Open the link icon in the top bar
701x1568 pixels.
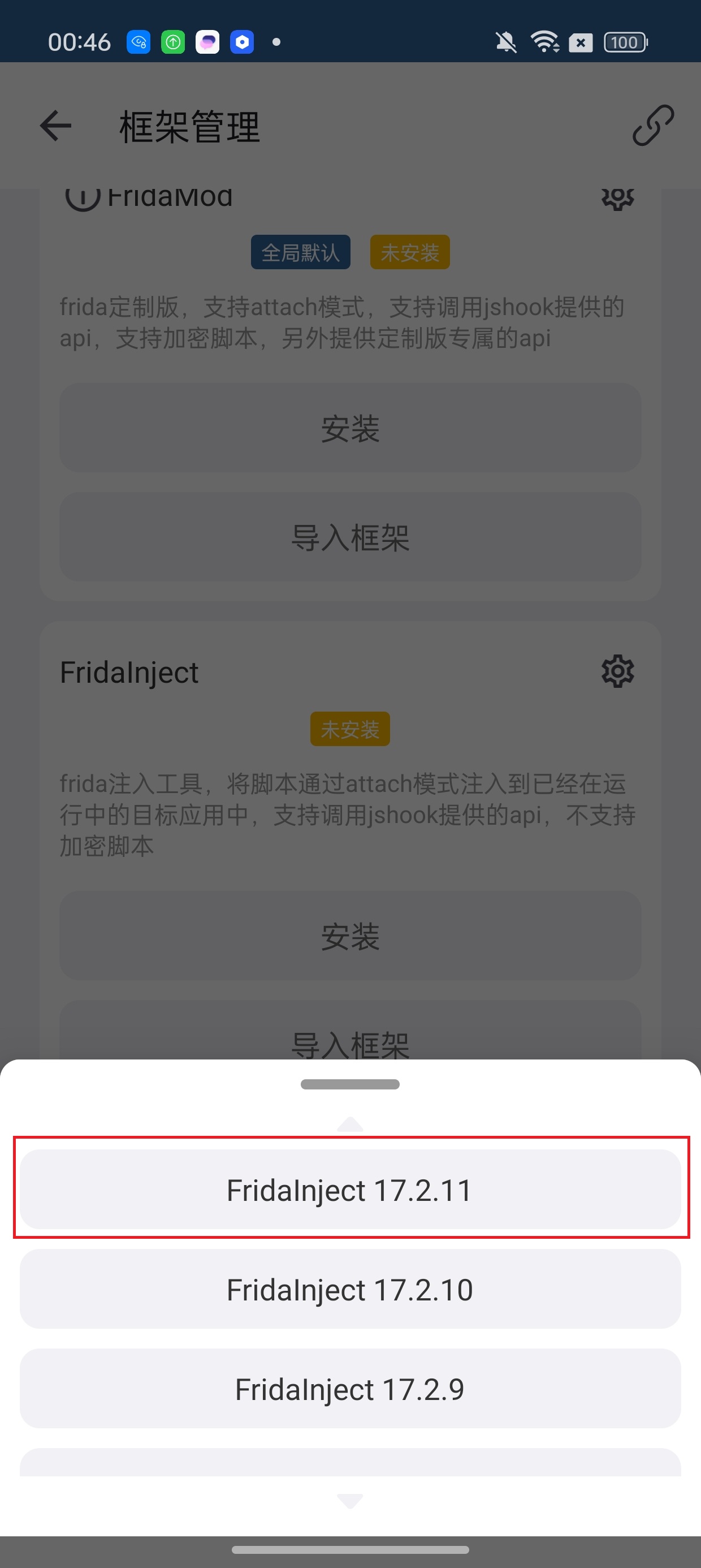point(654,126)
